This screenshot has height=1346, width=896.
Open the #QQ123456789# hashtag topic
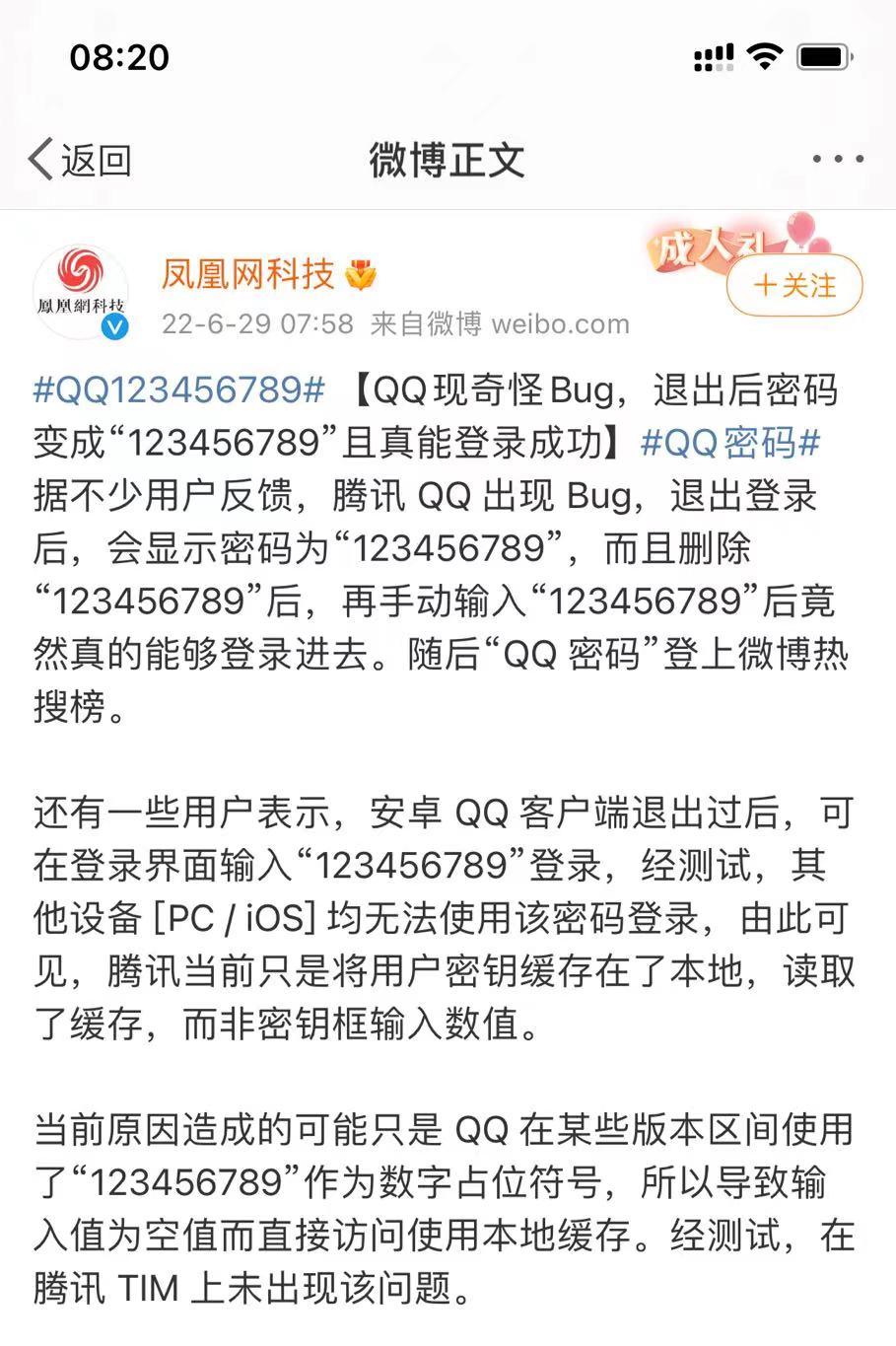pyautogui.click(x=179, y=390)
